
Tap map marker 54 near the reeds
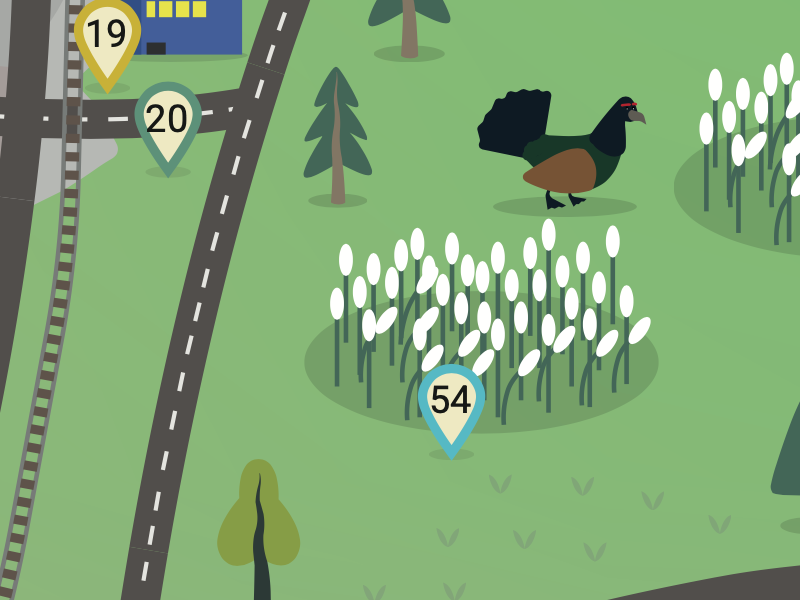click(451, 401)
